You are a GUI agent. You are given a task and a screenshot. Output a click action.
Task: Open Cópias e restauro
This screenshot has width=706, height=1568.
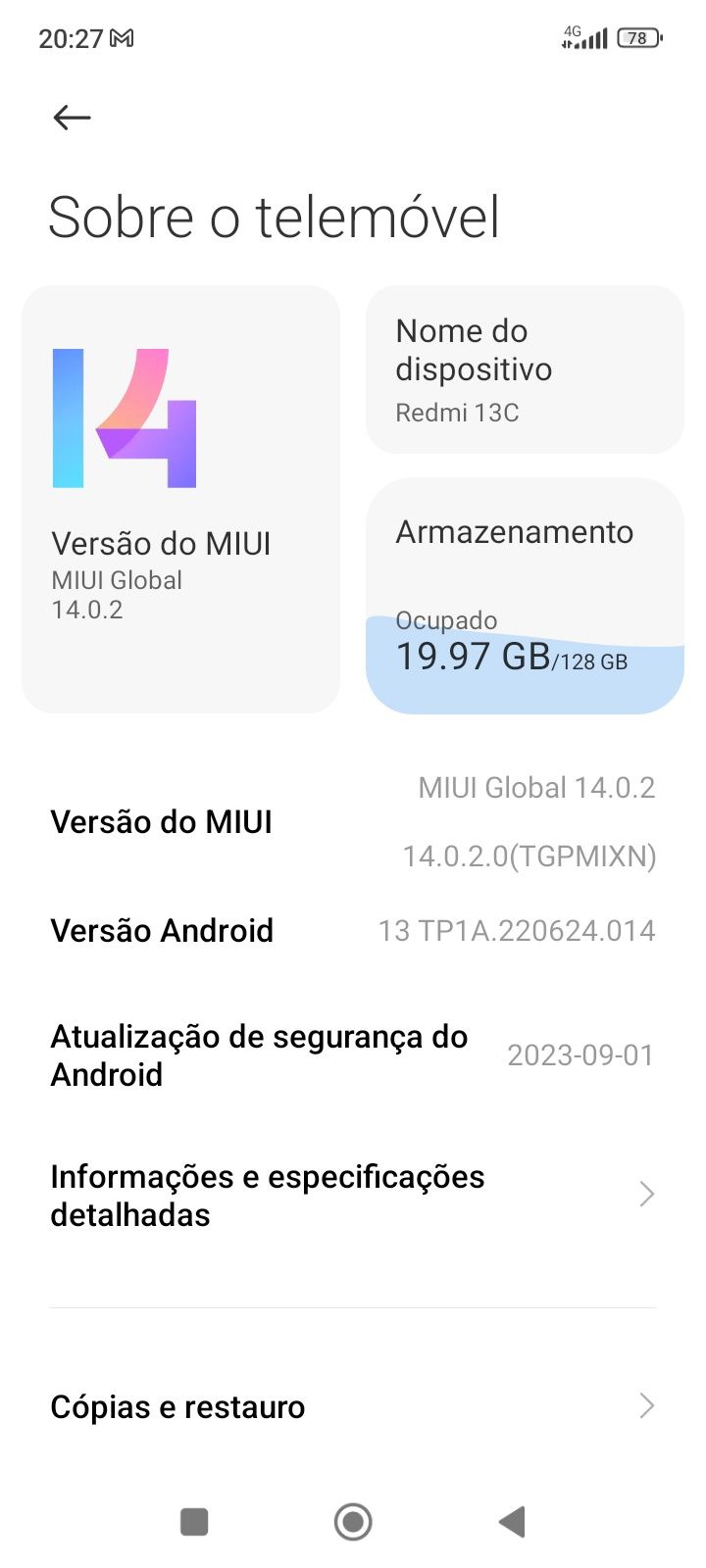(x=353, y=1406)
